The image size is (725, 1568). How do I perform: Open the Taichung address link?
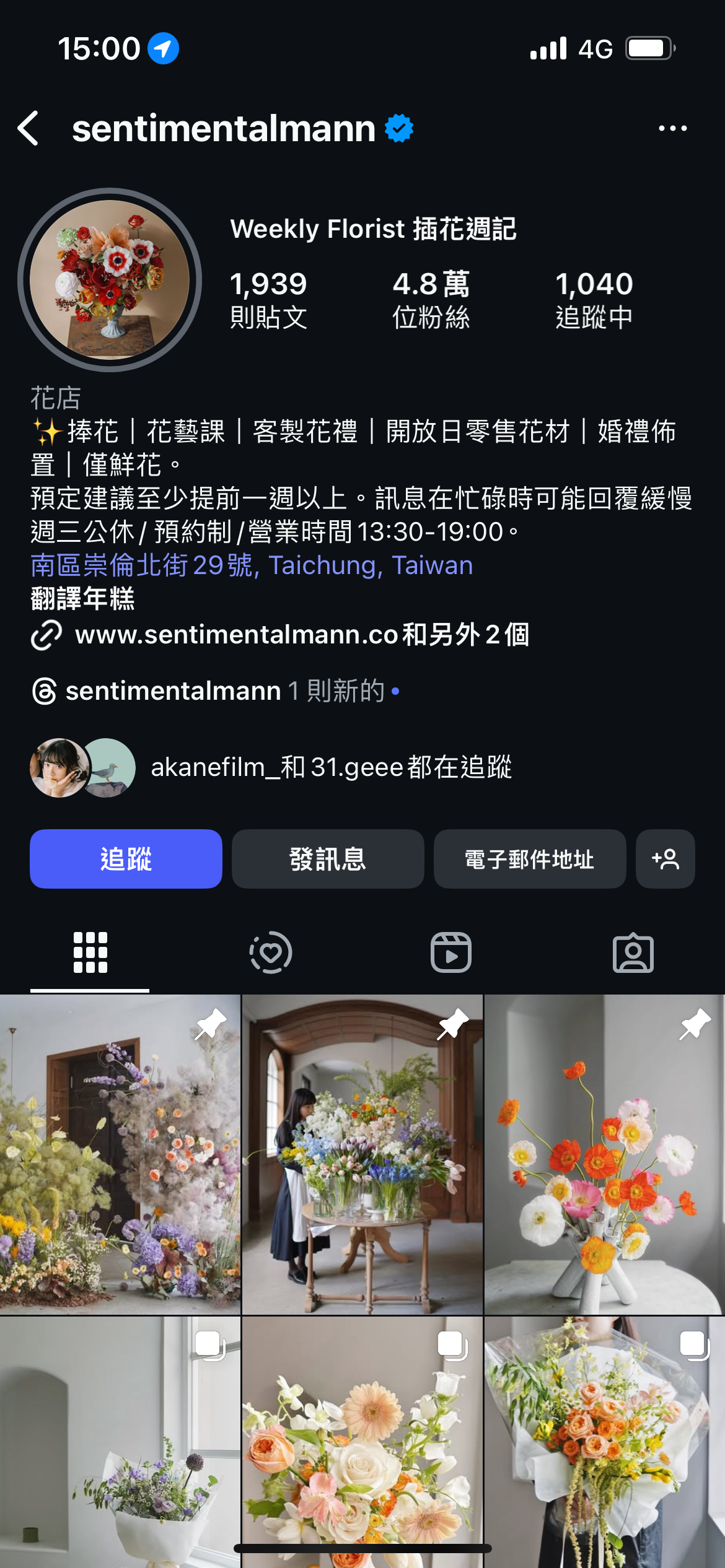[252, 565]
